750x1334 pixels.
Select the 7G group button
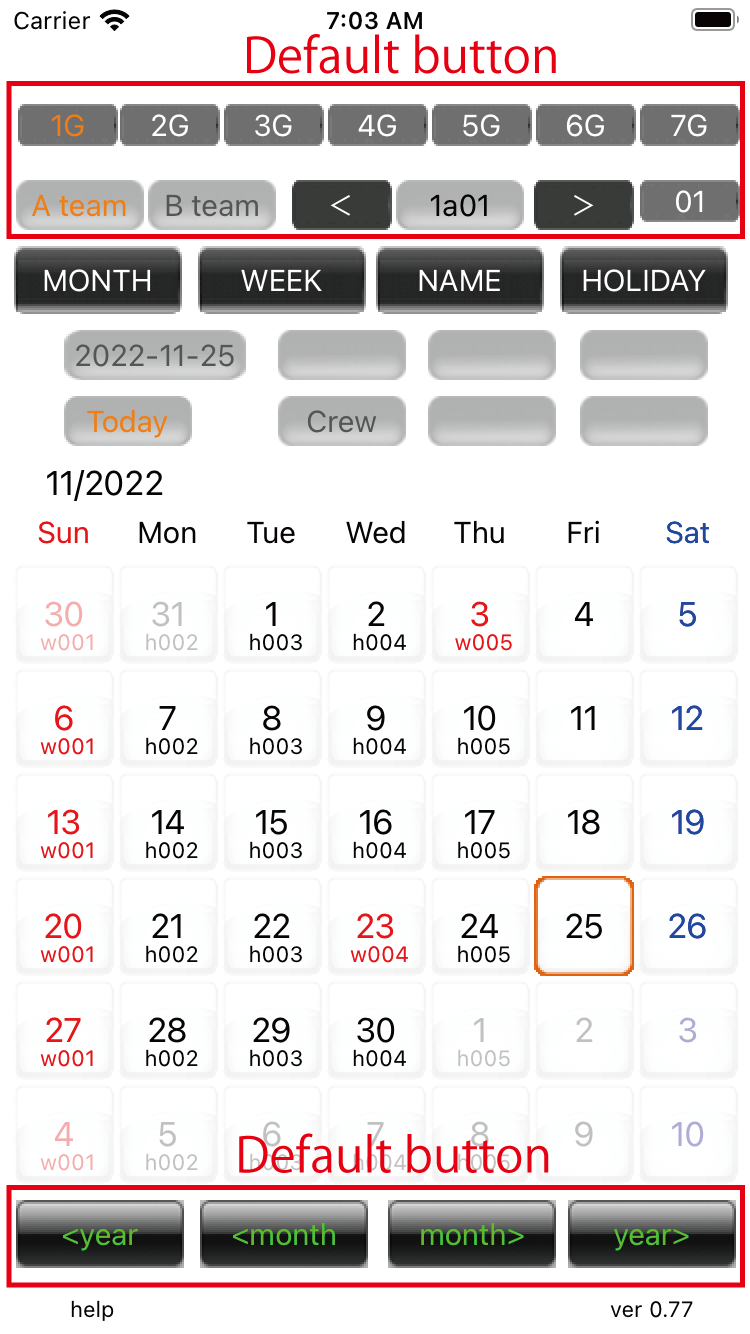(689, 126)
